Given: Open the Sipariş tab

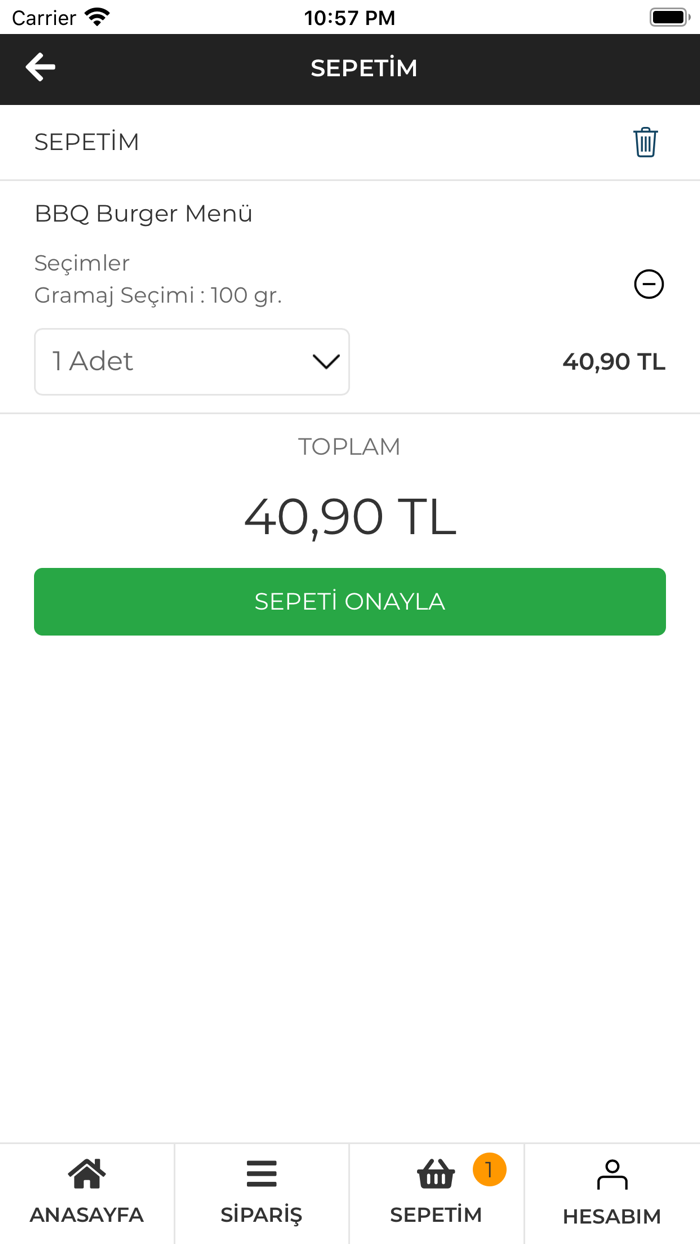Looking at the screenshot, I should 261,1193.
